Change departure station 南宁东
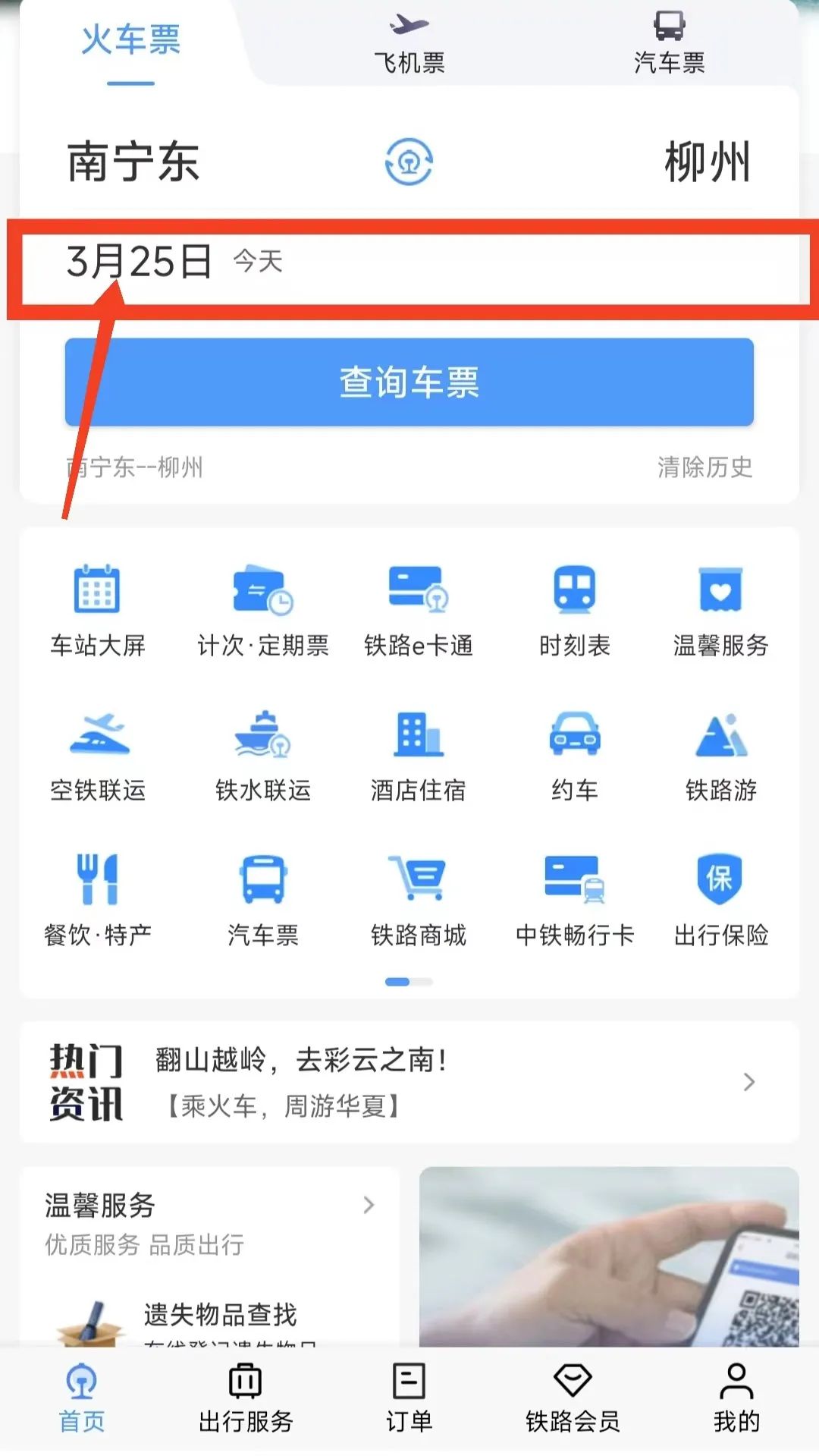Screen dimensions: 819x1456 tap(133, 162)
